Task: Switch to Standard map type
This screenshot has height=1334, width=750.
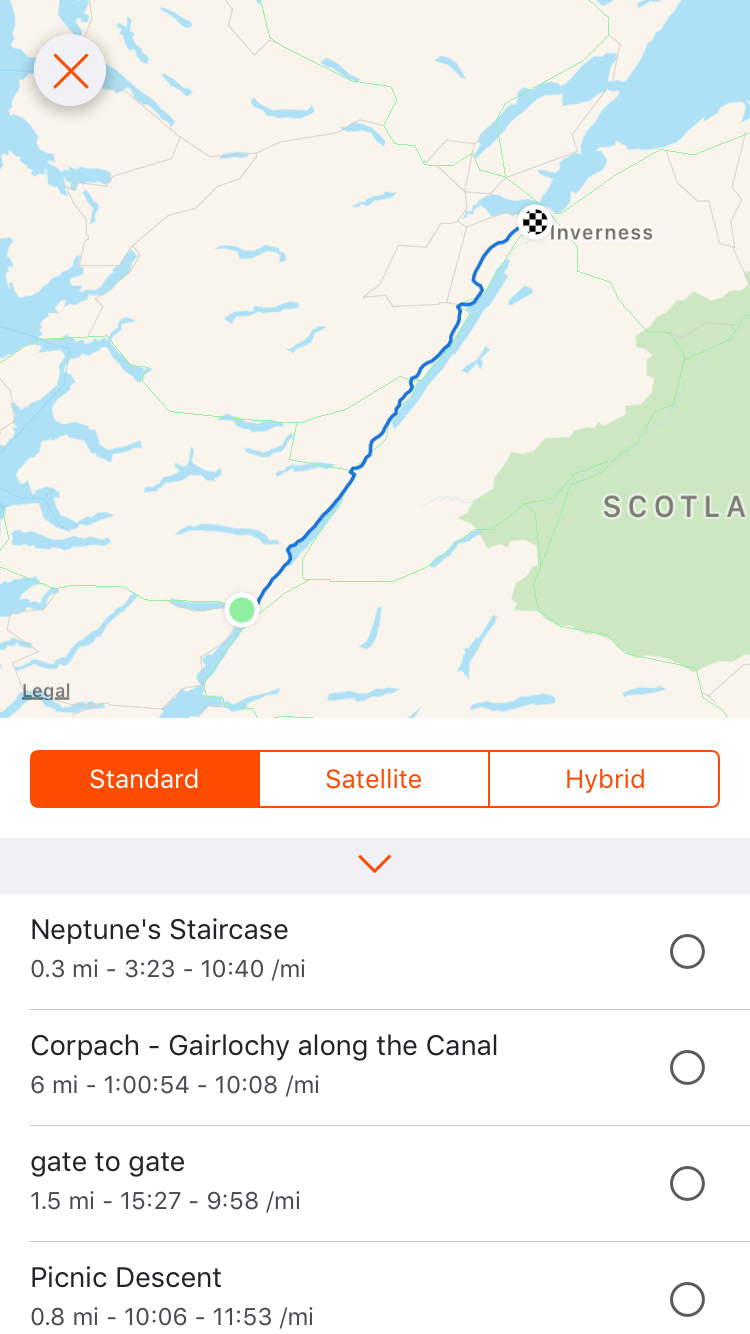Action: point(145,779)
